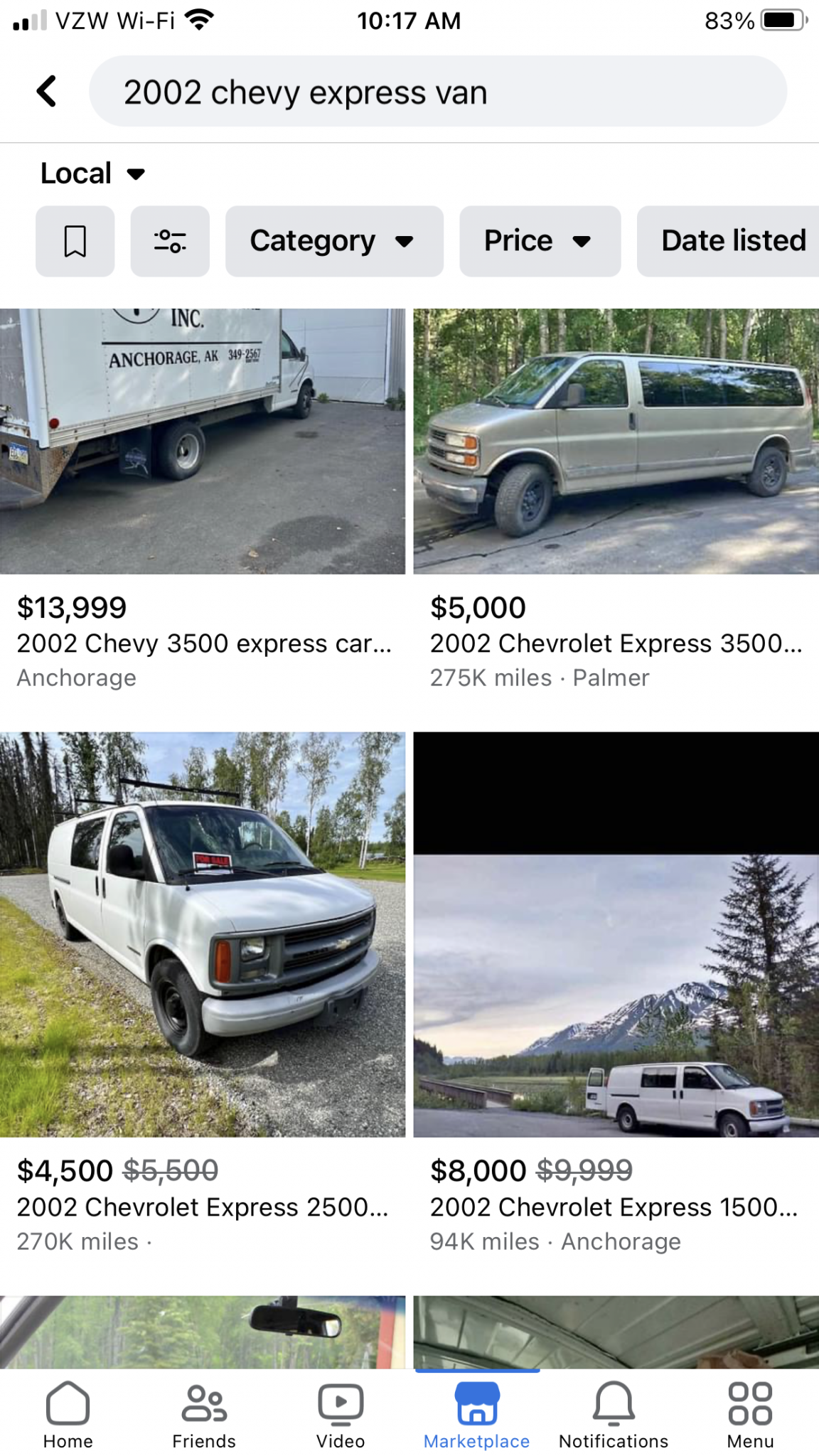This screenshot has width=819, height=1456.
Task: Tap the search field with van query
Action: pos(437,92)
